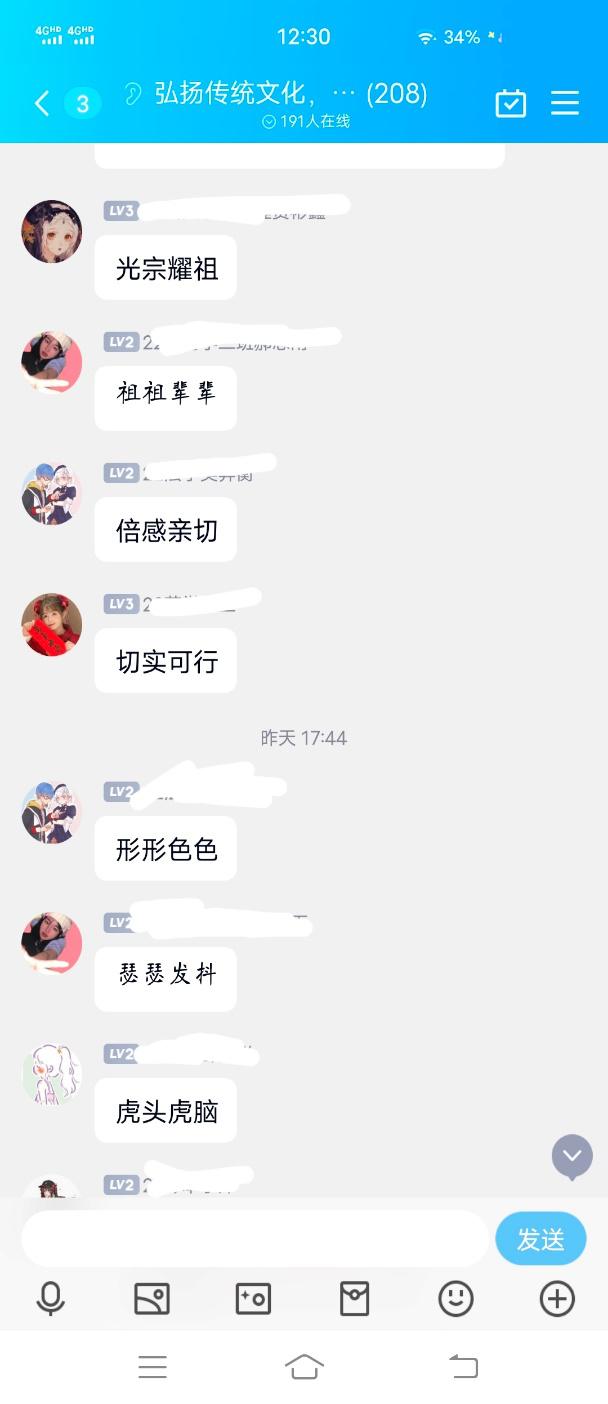Go back to the chat list
The image size is (608, 1404).
[x=42, y=103]
